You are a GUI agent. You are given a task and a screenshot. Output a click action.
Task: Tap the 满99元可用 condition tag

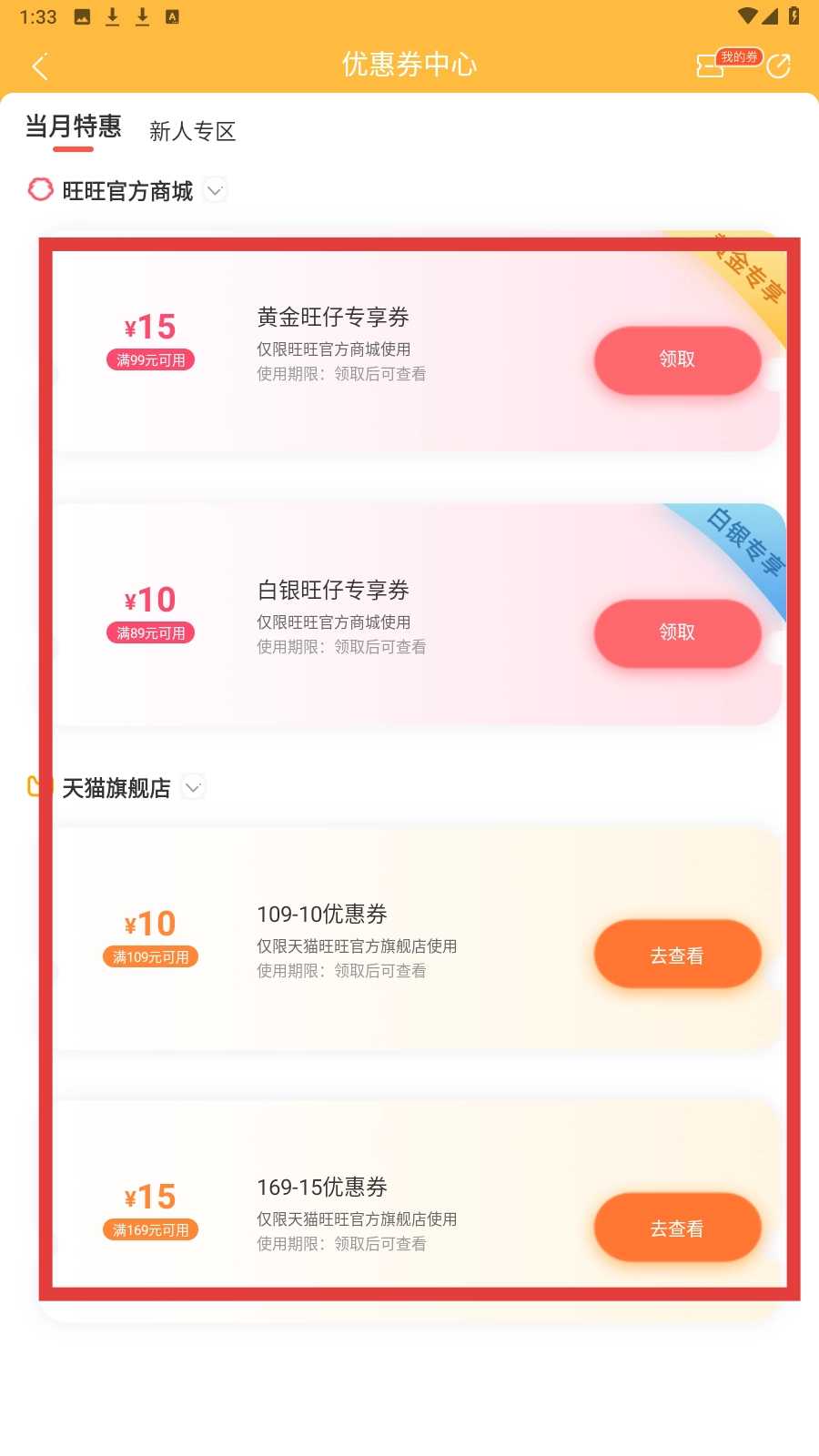[150, 359]
